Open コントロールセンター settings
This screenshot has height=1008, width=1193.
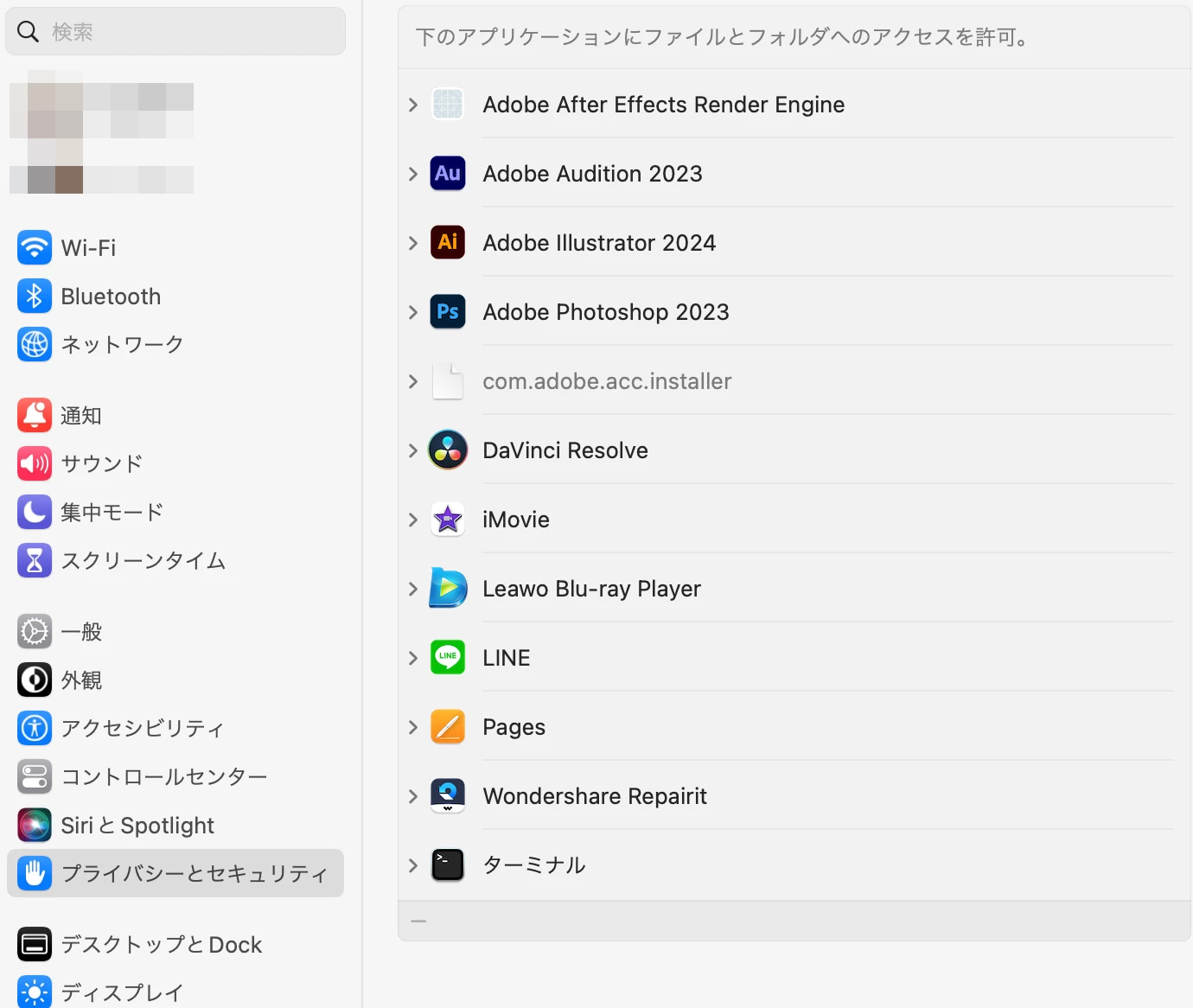163,777
